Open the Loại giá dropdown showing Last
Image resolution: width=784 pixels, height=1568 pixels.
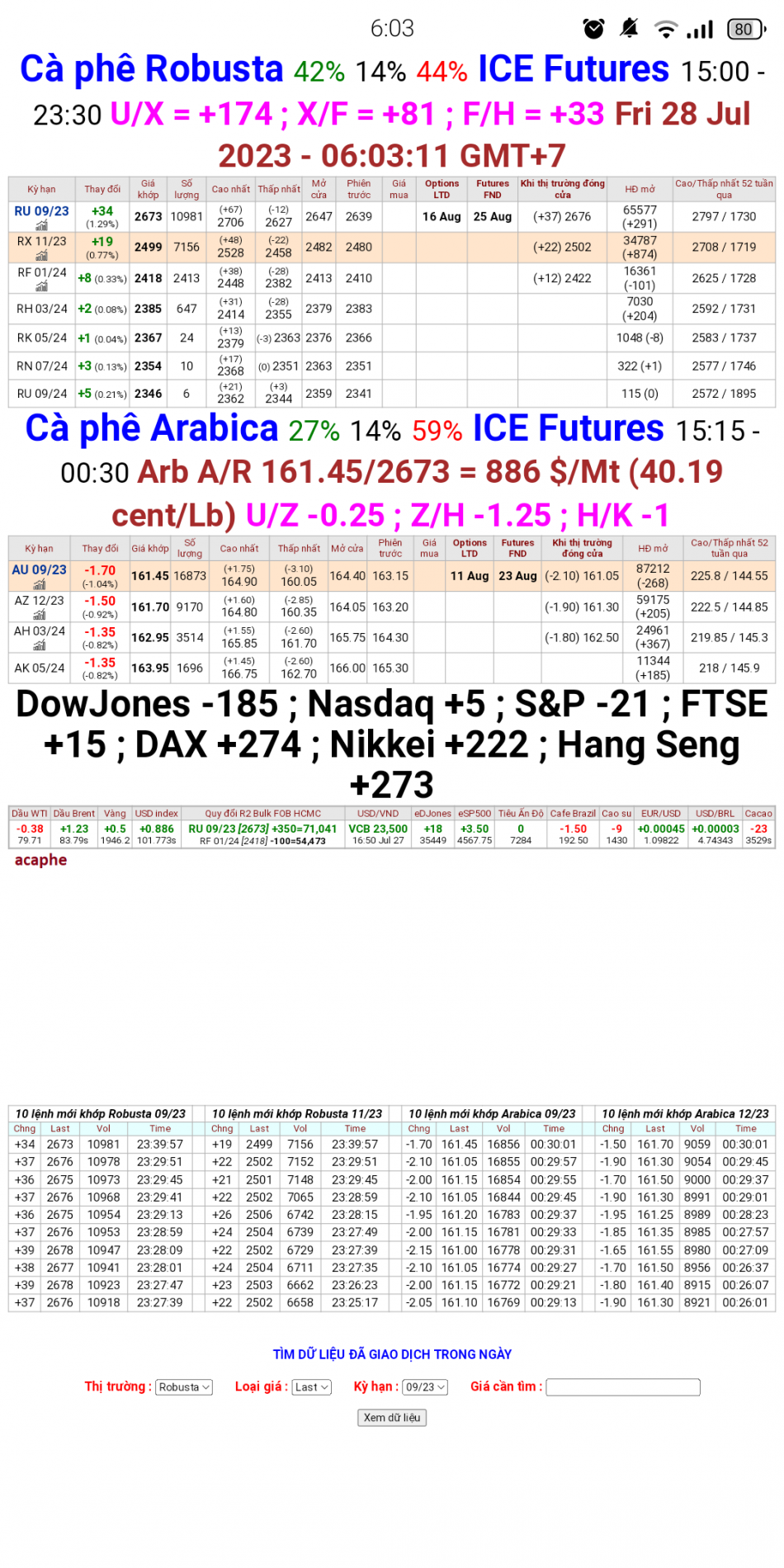(309, 1387)
